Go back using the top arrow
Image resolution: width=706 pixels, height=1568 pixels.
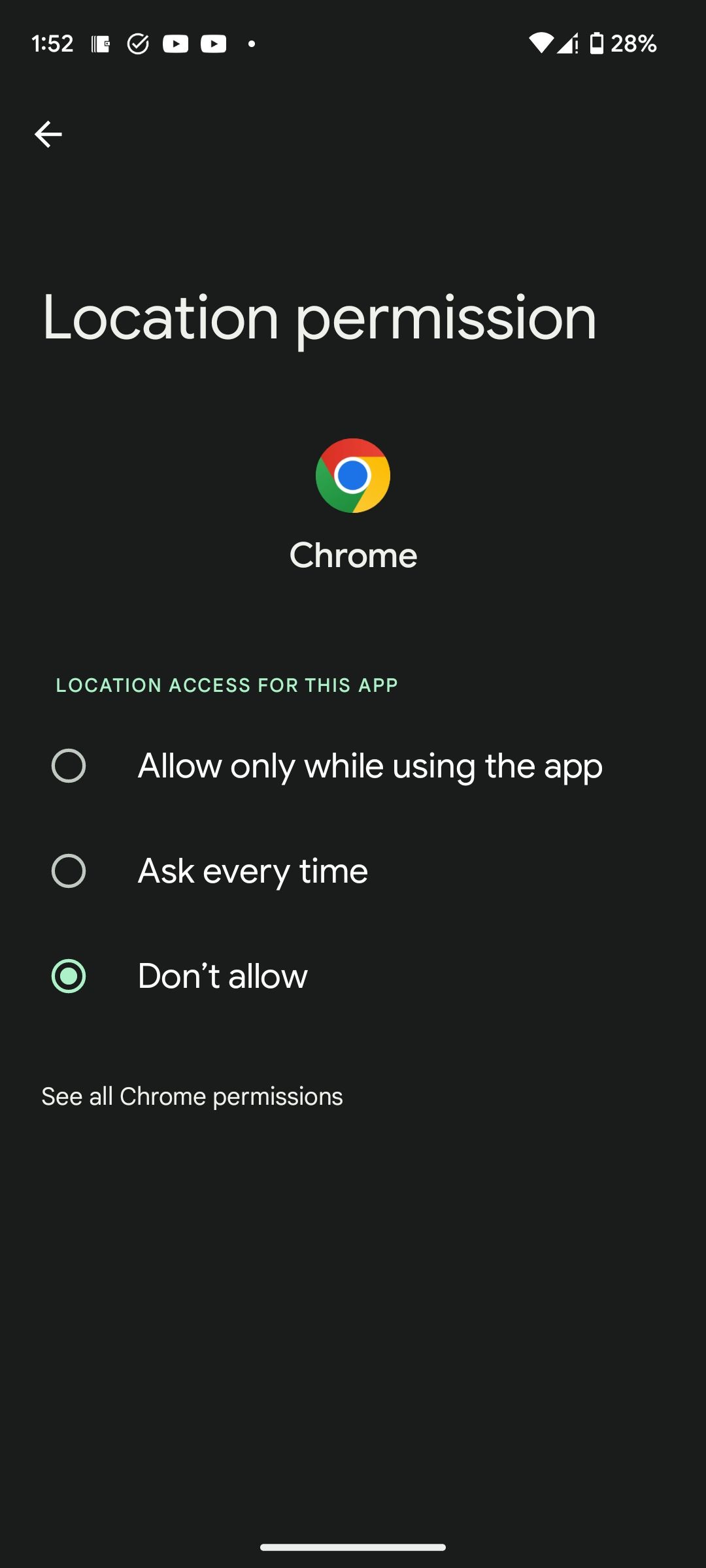tap(48, 135)
